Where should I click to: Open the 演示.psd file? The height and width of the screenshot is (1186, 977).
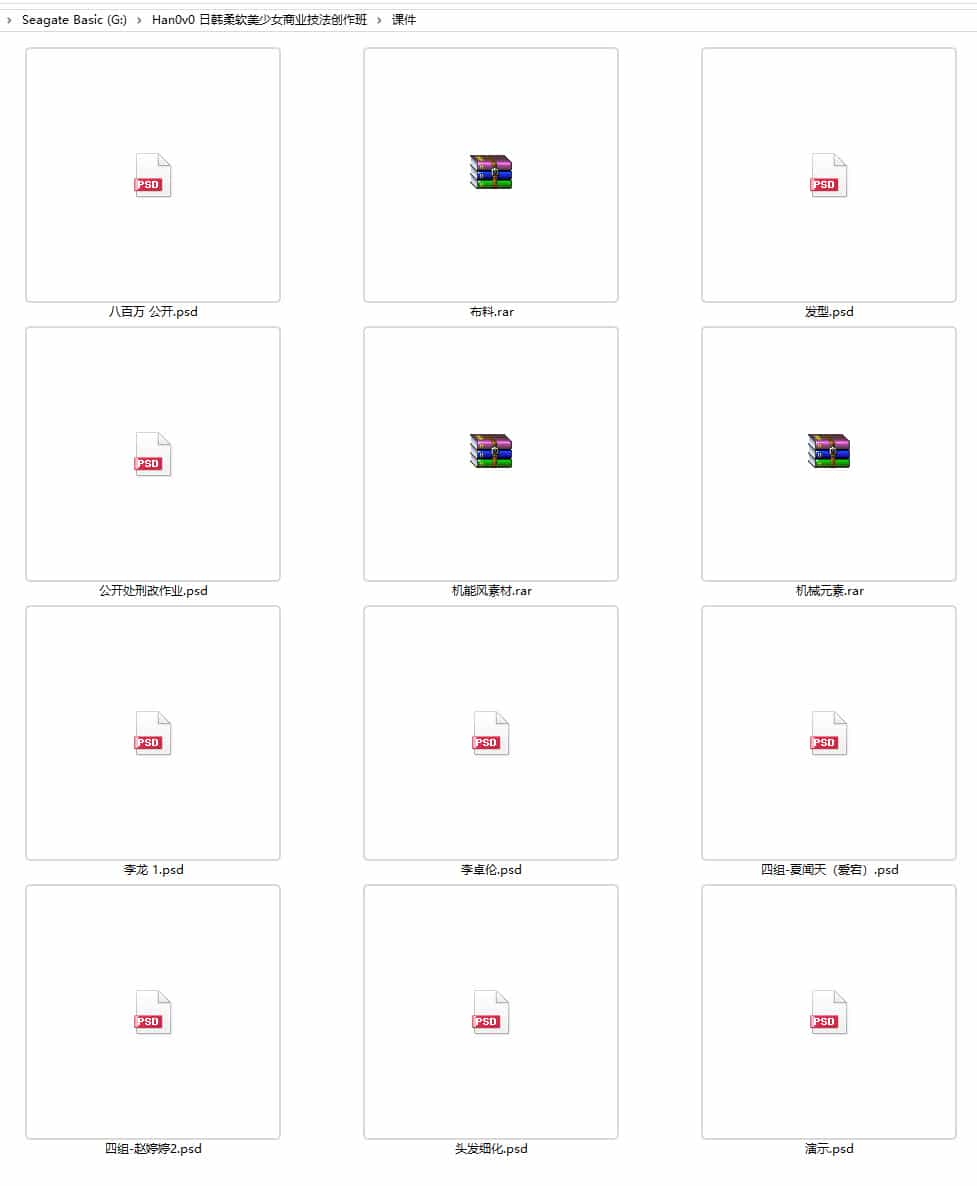[829, 1012]
